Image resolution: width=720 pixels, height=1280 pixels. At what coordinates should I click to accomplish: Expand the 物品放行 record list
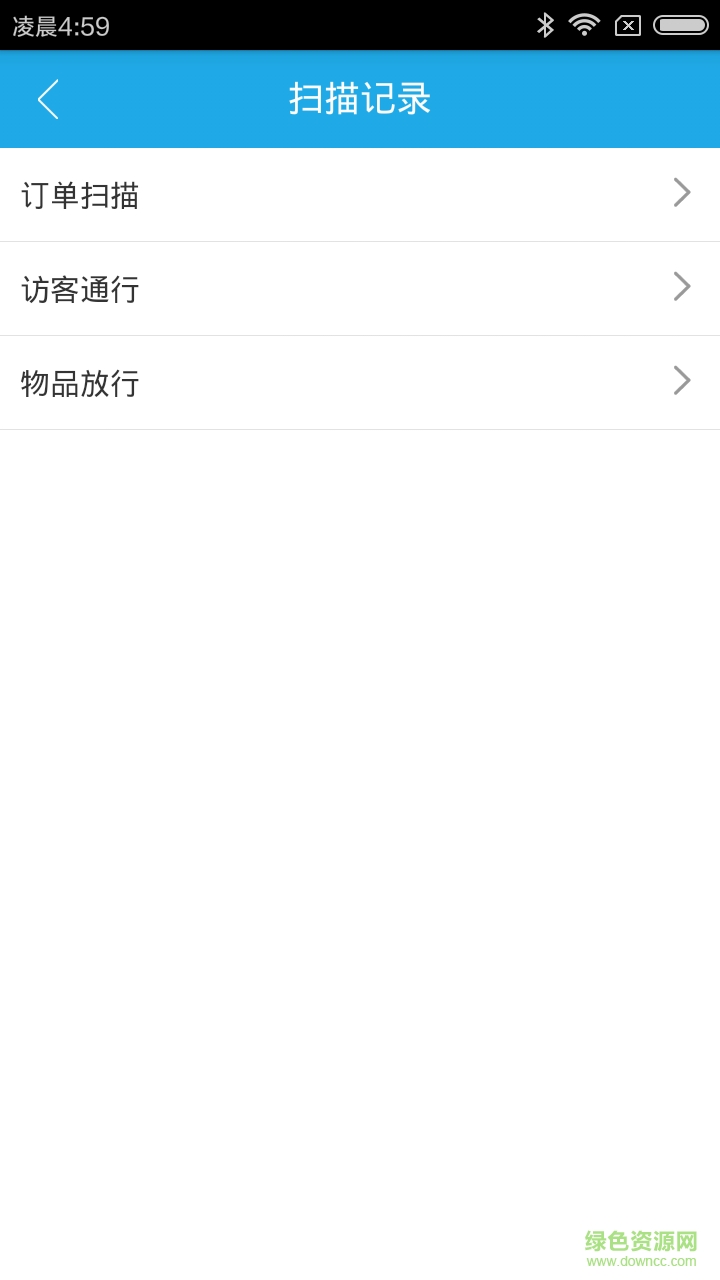pyautogui.click(x=360, y=382)
